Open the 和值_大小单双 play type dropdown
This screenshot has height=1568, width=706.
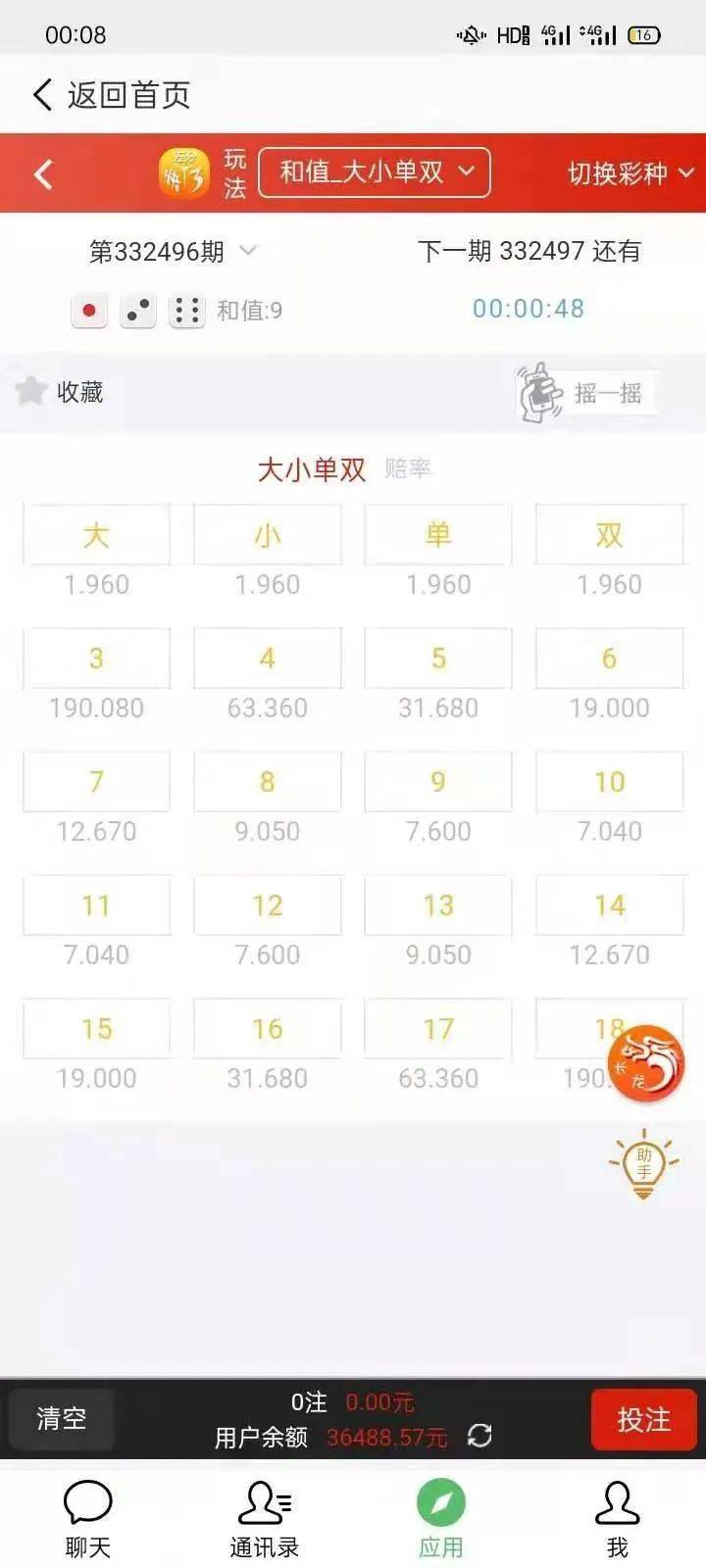click(x=374, y=172)
